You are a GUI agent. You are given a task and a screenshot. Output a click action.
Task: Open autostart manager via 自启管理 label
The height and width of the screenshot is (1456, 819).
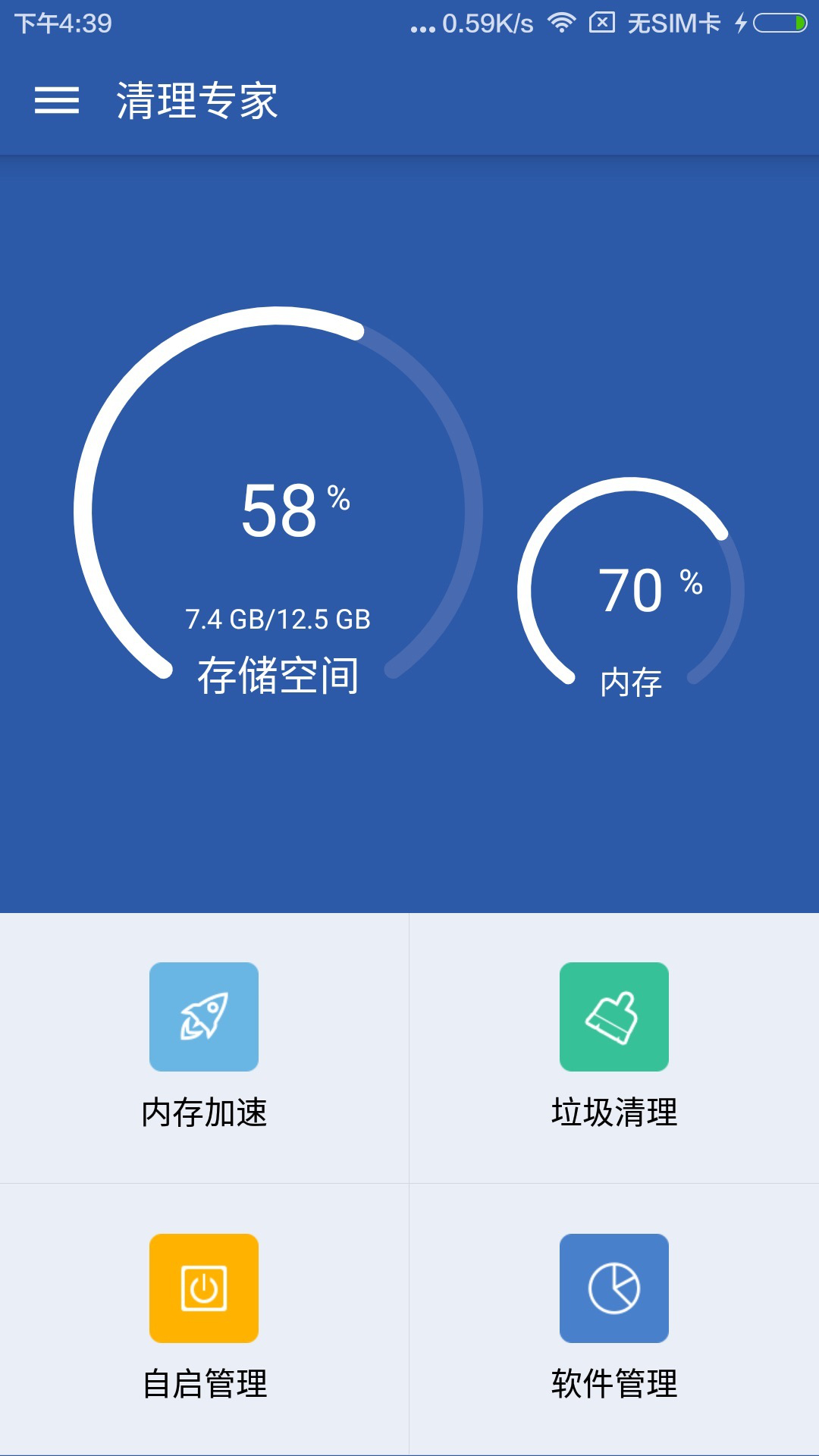(206, 1385)
